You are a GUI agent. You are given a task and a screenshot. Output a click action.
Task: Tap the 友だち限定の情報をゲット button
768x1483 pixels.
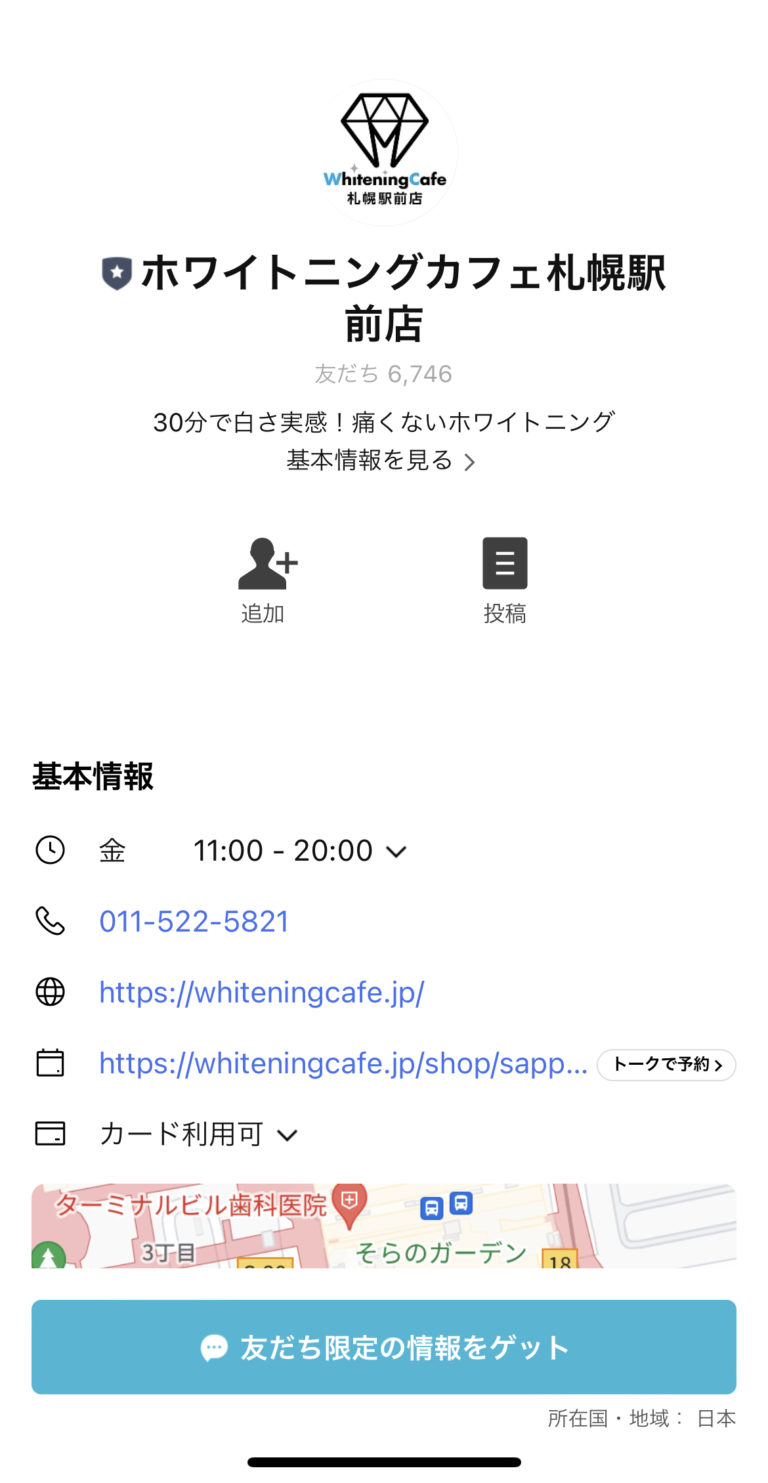tap(384, 1347)
